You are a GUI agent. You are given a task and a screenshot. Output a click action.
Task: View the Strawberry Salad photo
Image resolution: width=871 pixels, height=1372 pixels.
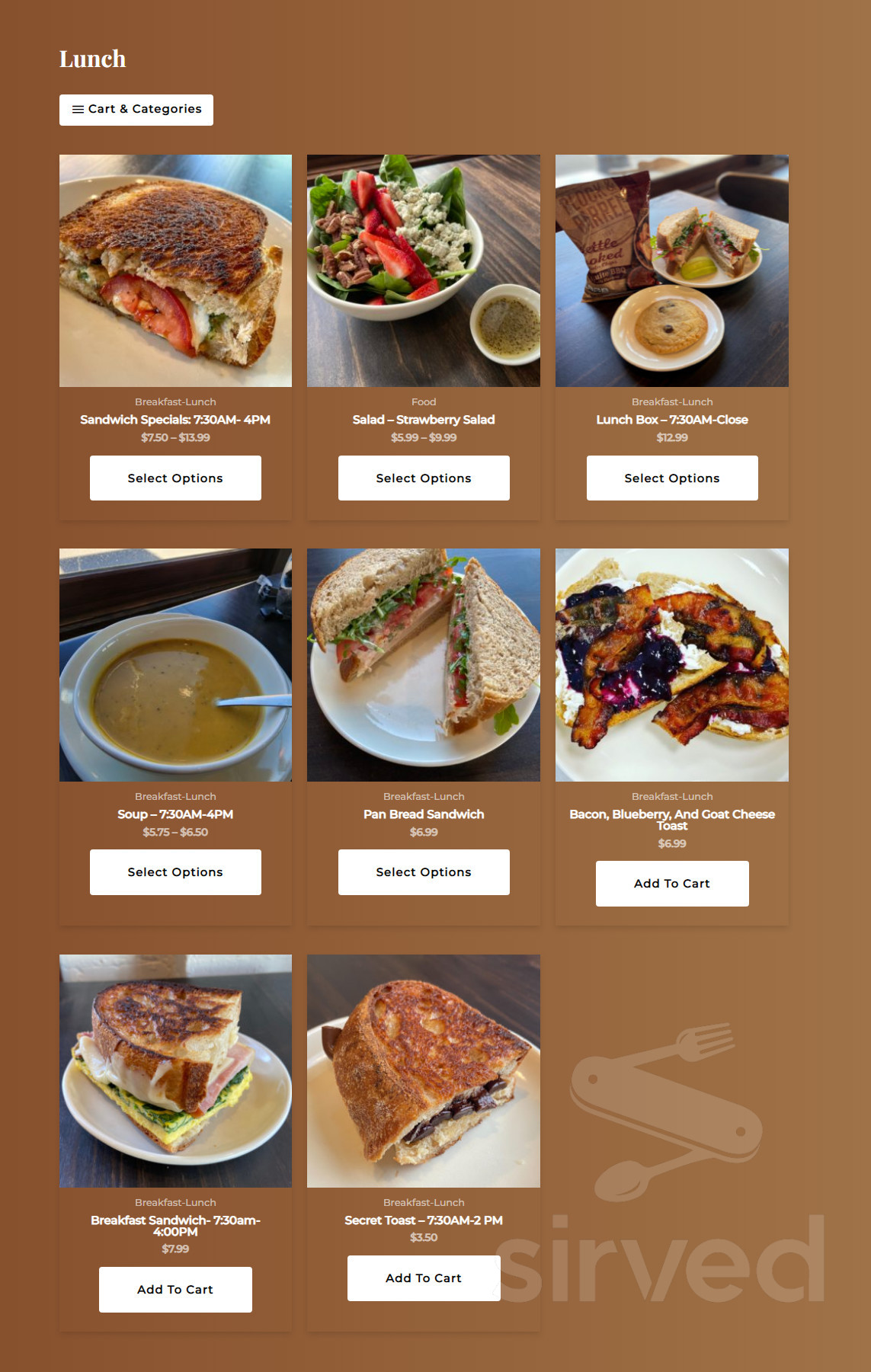coord(424,270)
